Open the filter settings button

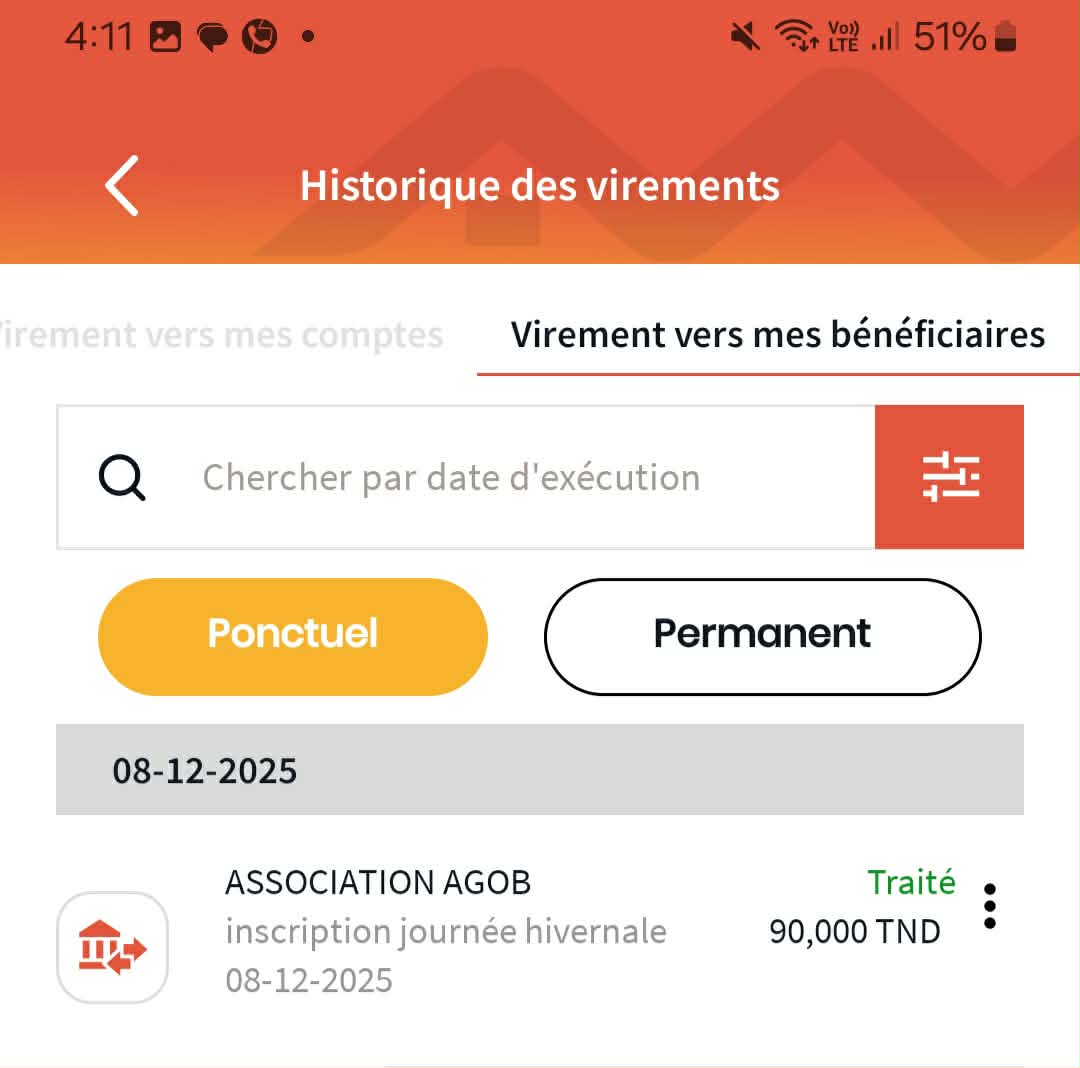point(949,477)
